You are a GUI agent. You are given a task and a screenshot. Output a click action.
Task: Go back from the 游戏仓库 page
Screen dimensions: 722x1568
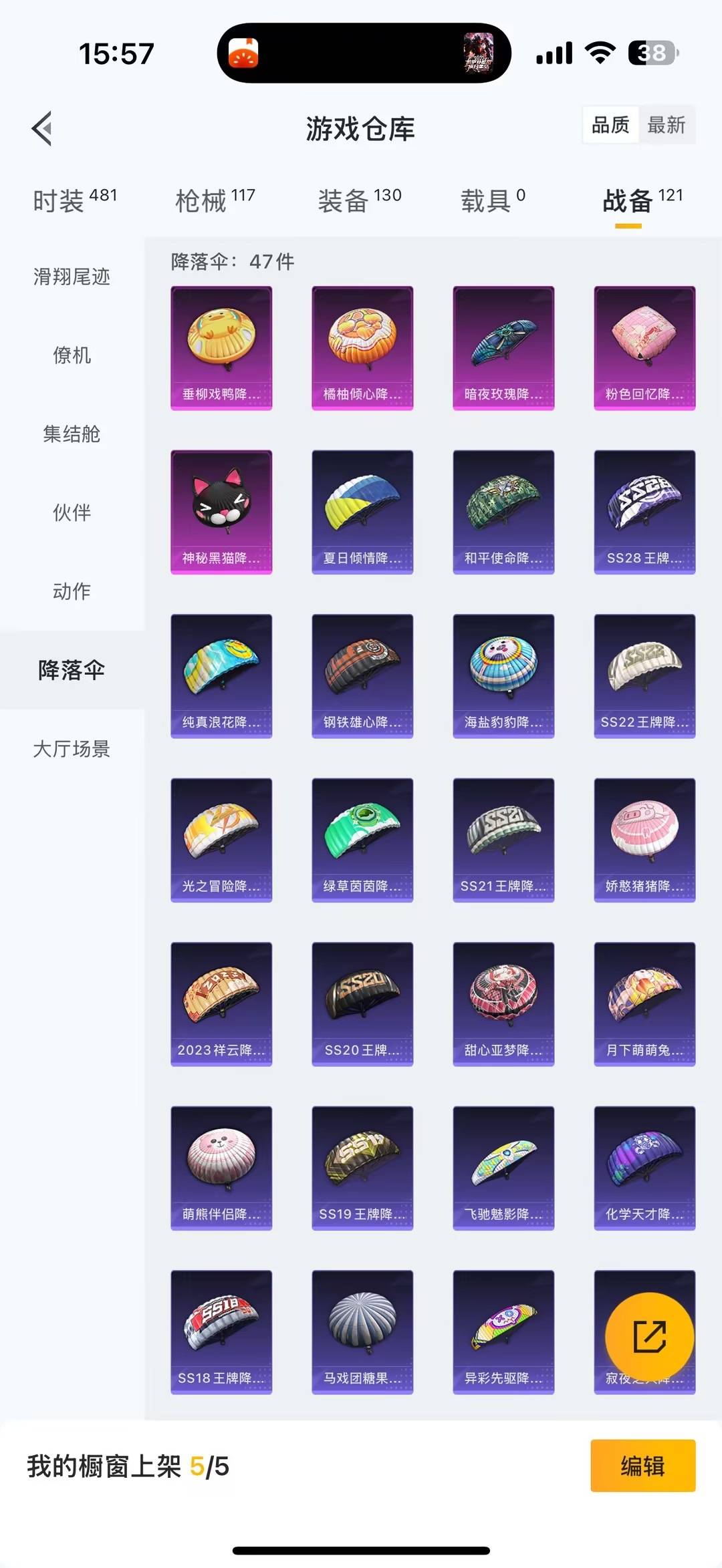pyautogui.click(x=42, y=128)
